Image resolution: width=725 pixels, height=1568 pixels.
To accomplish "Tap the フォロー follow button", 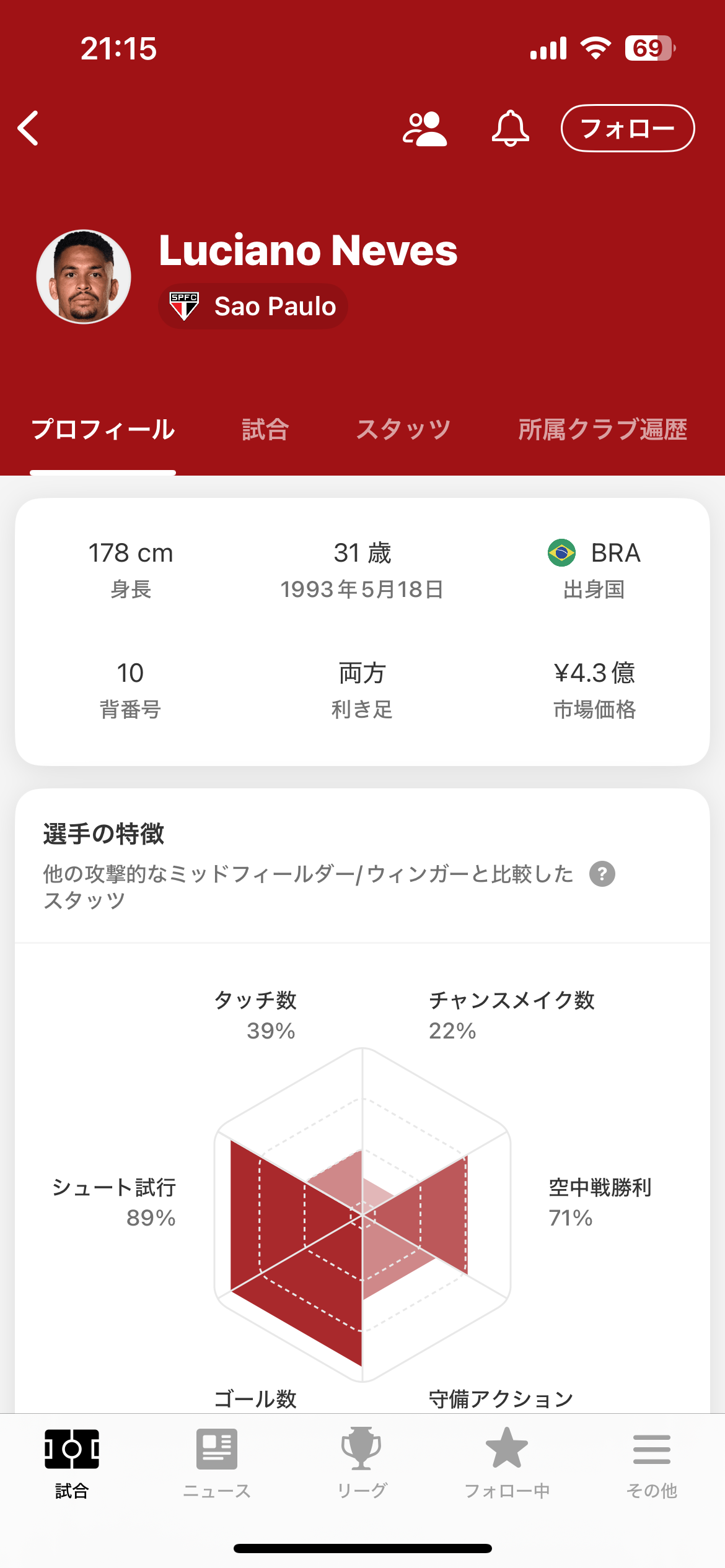I will [x=628, y=128].
